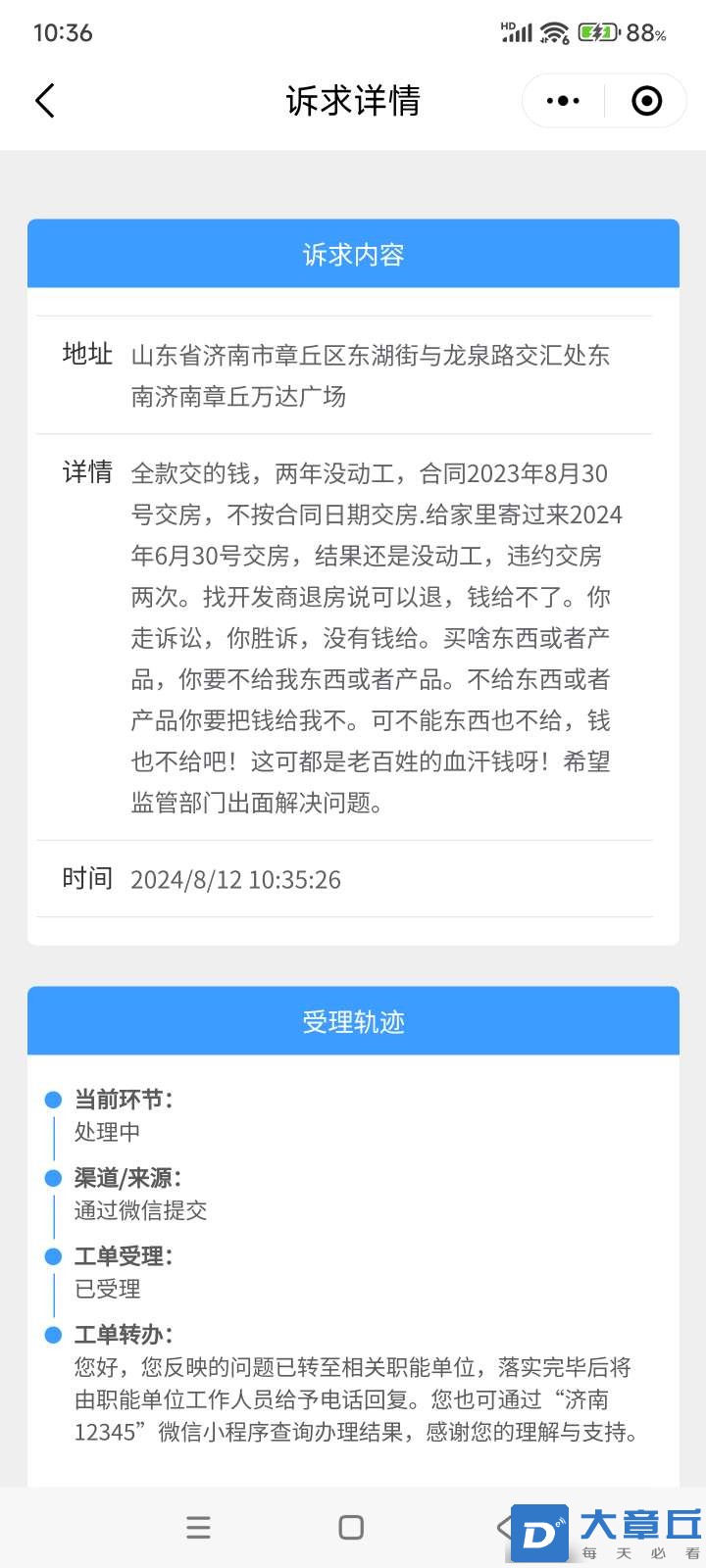Screen dimensions: 706x1568
Task: Open the mini program three-dot menu
Action: [563, 101]
